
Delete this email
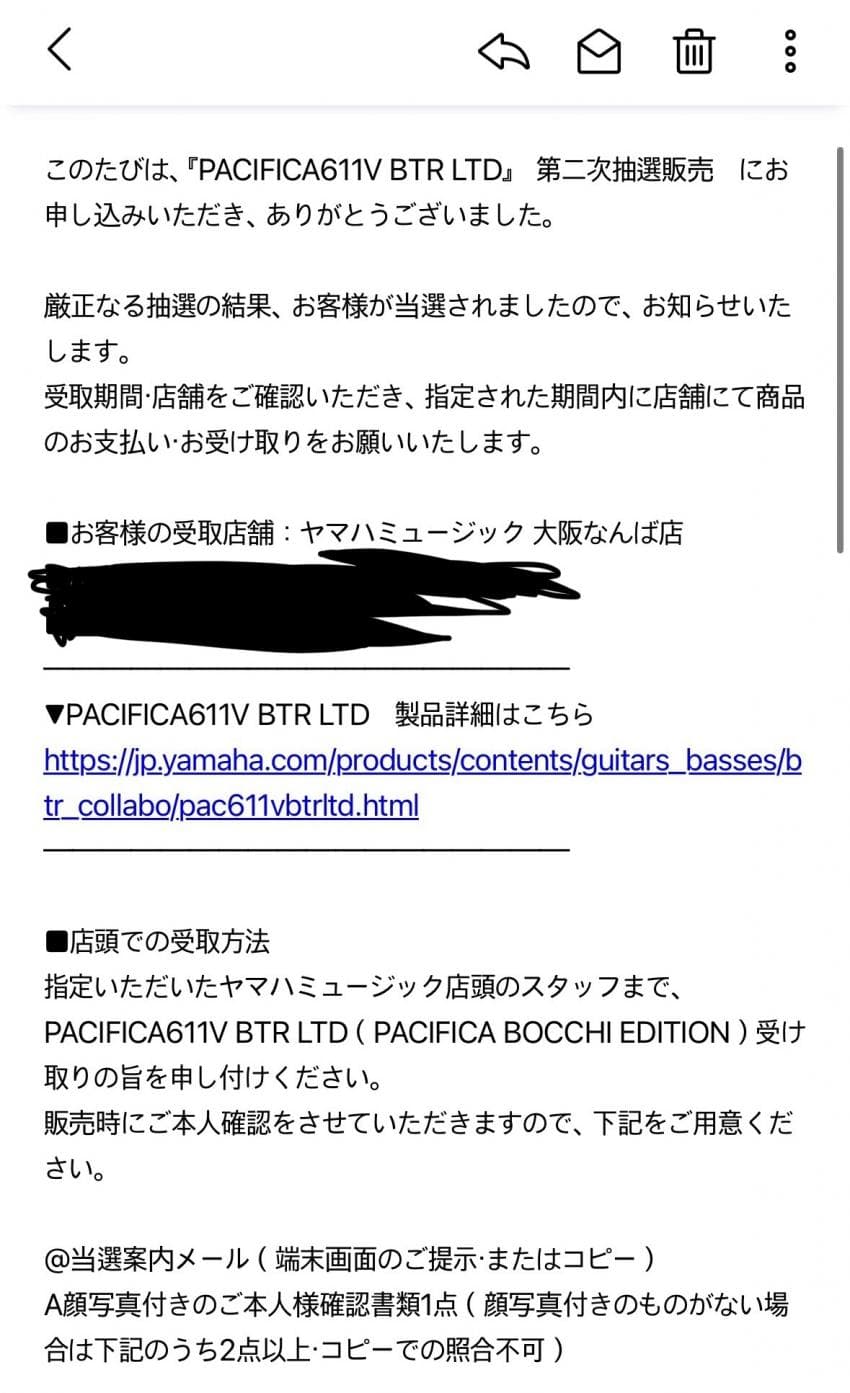tap(693, 51)
